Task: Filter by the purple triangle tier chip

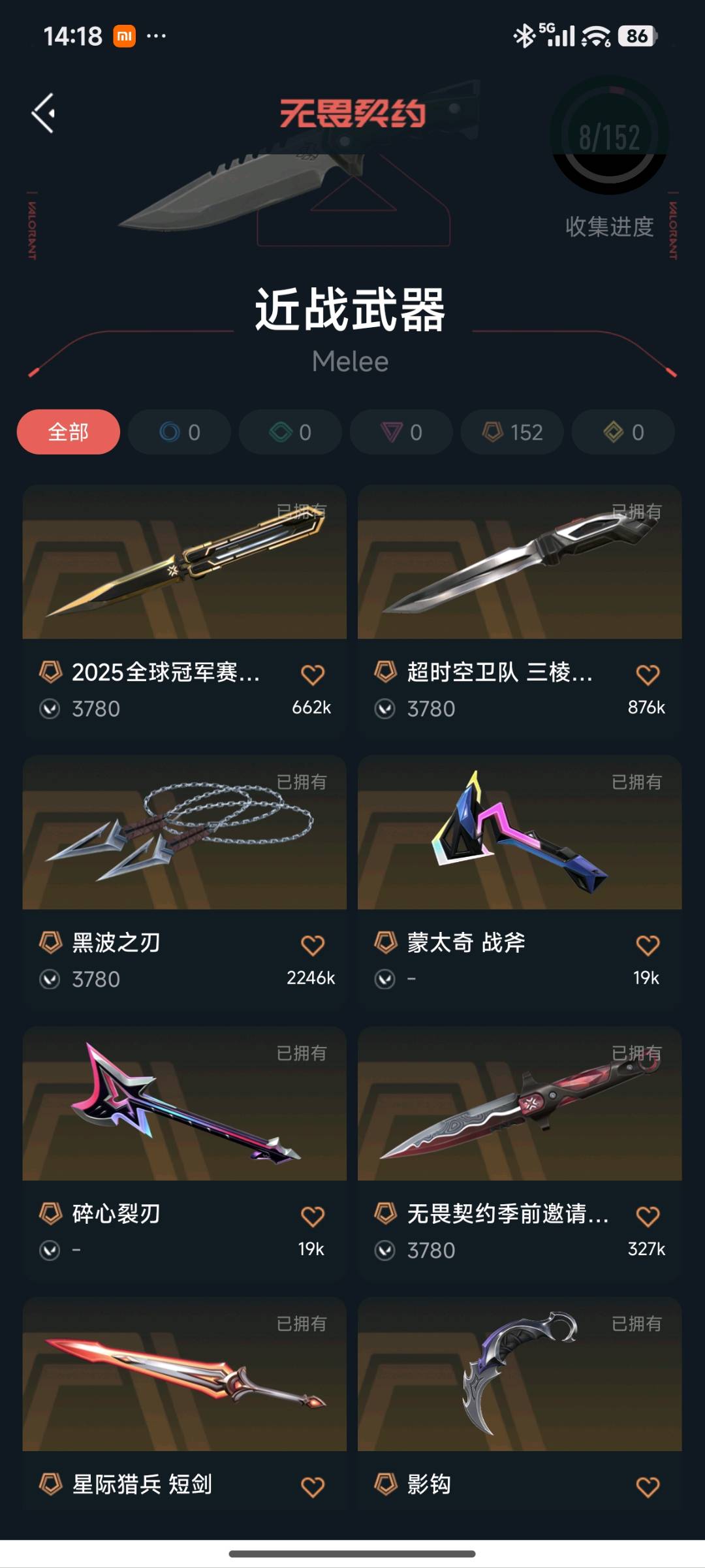Action: click(401, 432)
